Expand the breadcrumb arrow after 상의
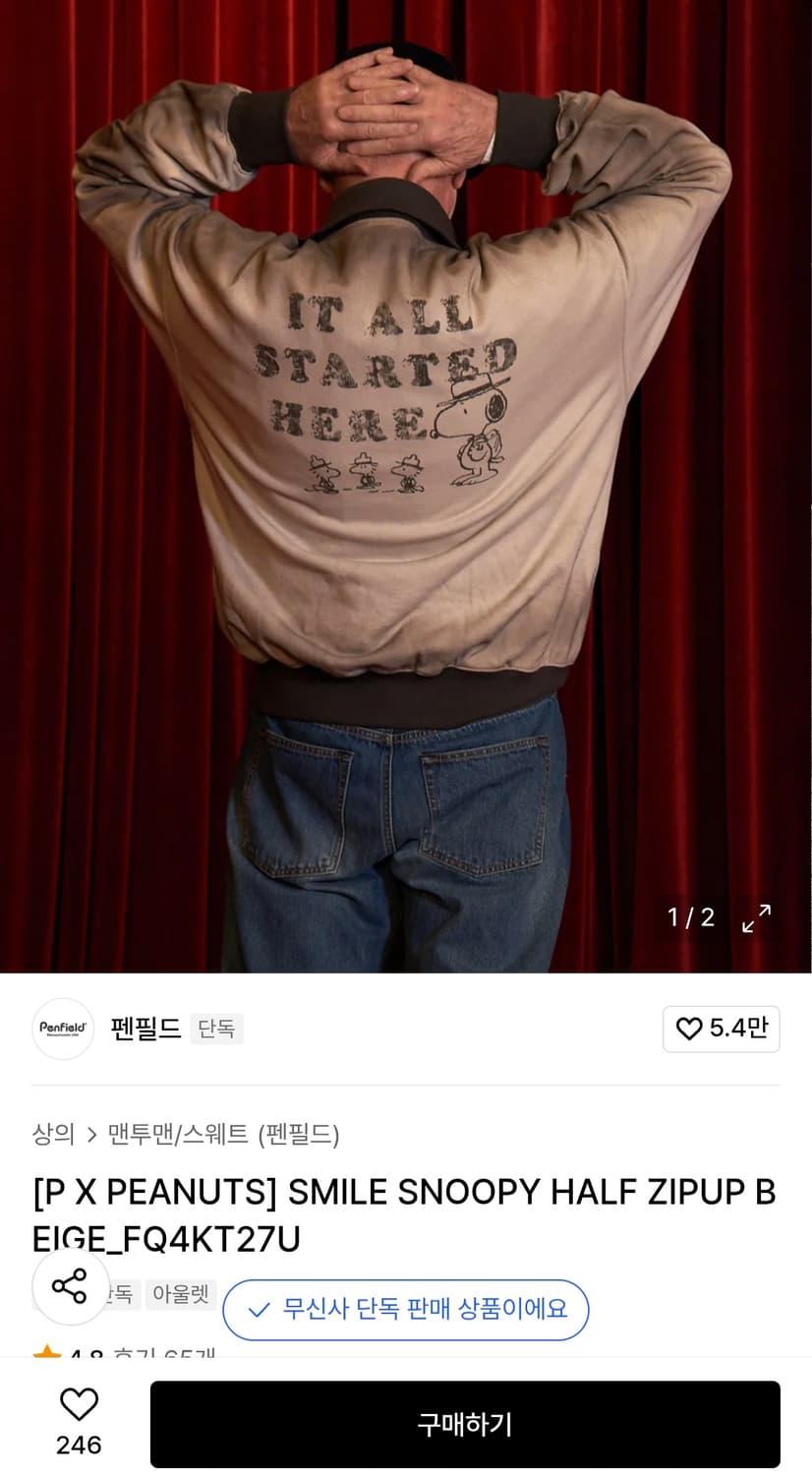 coord(91,1133)
